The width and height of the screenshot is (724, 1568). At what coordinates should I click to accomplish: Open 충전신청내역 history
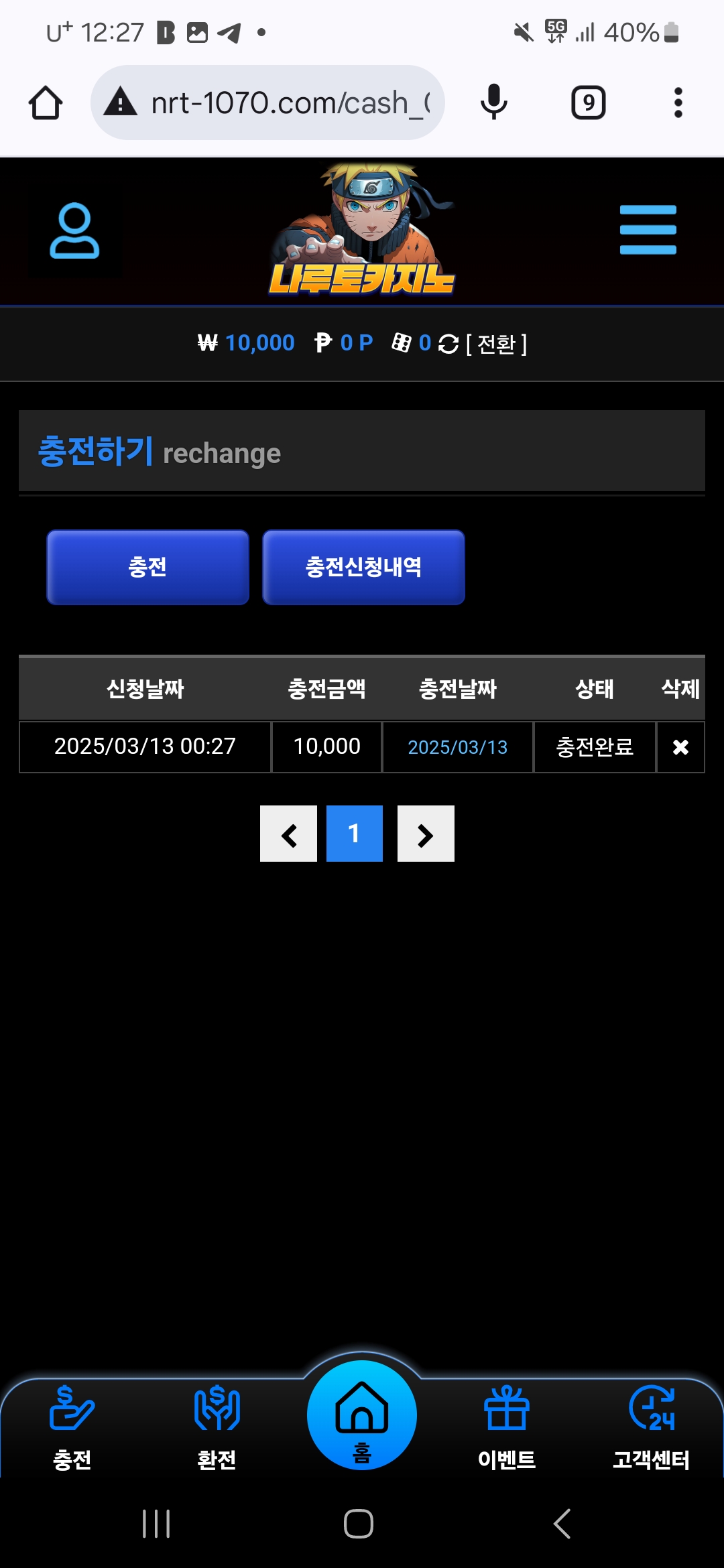[363, 567]
